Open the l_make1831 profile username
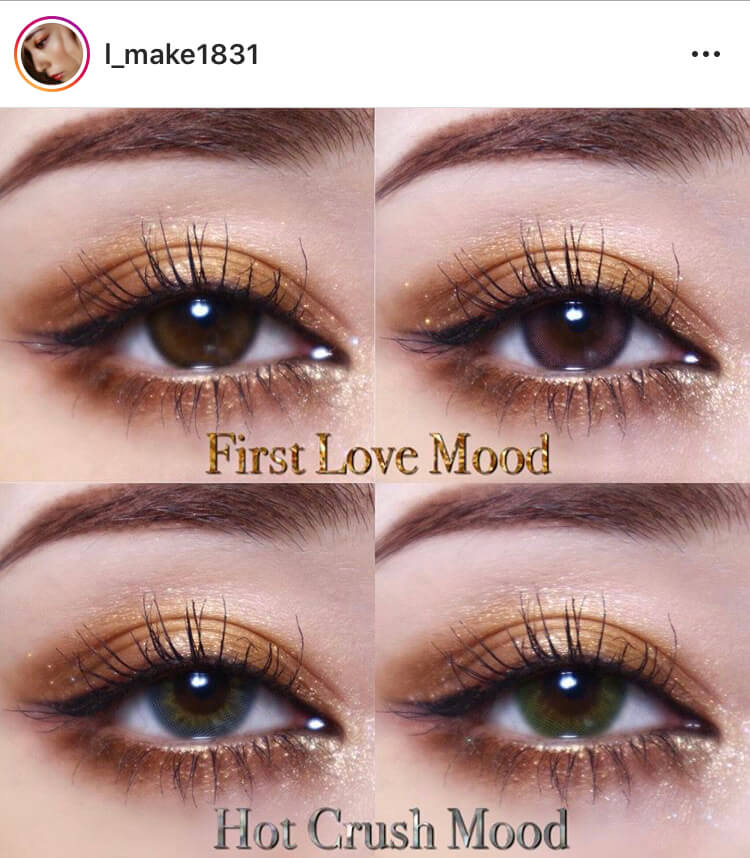The height and width of the screenshot is (858, 750). (182, 54)
